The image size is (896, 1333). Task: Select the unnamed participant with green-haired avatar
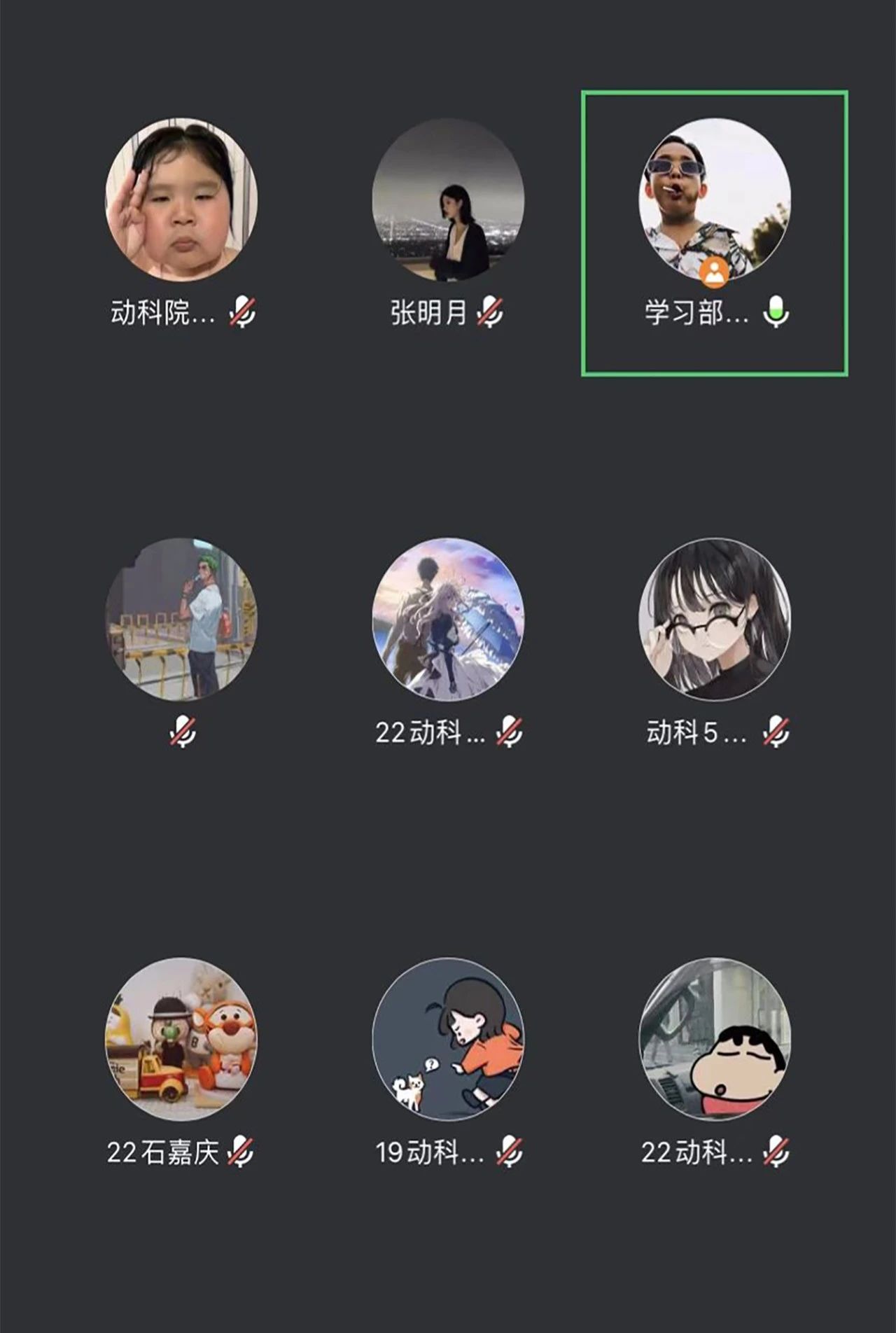181,619
